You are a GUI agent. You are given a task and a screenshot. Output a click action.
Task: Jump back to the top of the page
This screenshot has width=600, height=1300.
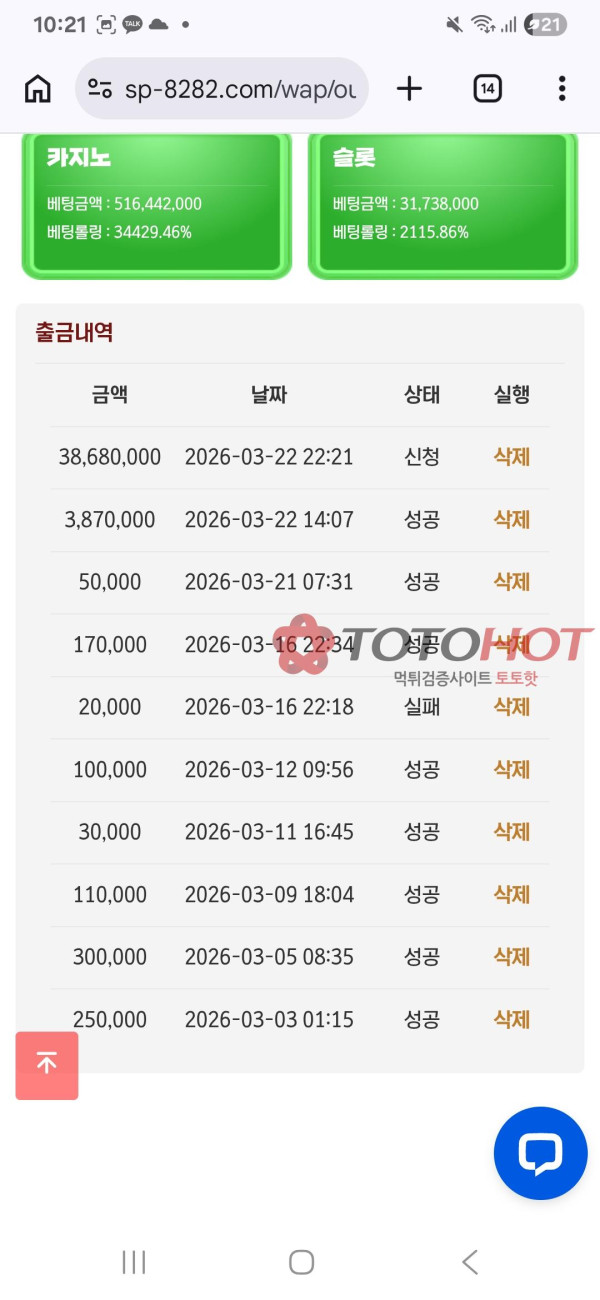tap(47, 1065)
